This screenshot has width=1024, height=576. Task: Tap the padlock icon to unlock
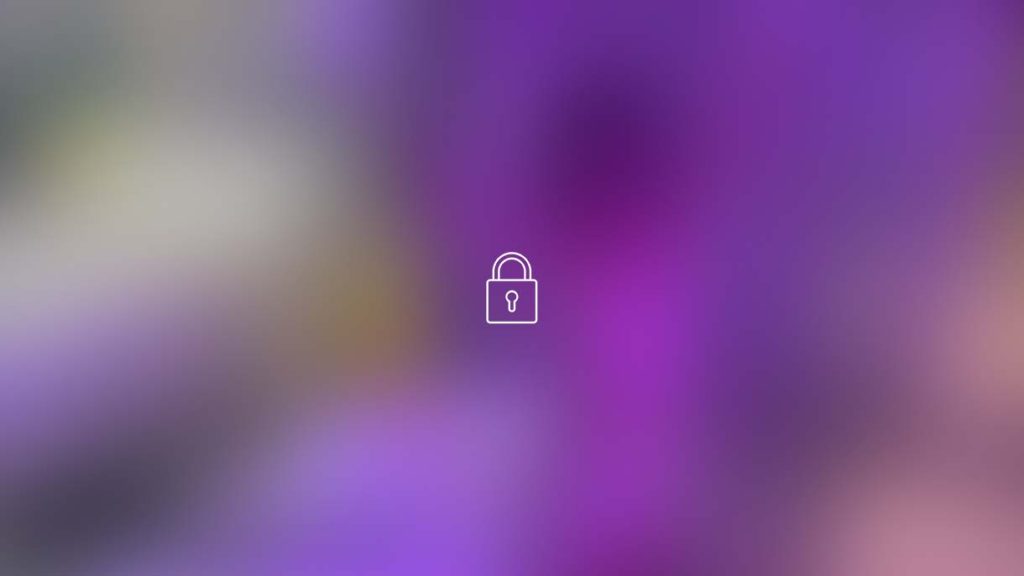coord(511,290)
